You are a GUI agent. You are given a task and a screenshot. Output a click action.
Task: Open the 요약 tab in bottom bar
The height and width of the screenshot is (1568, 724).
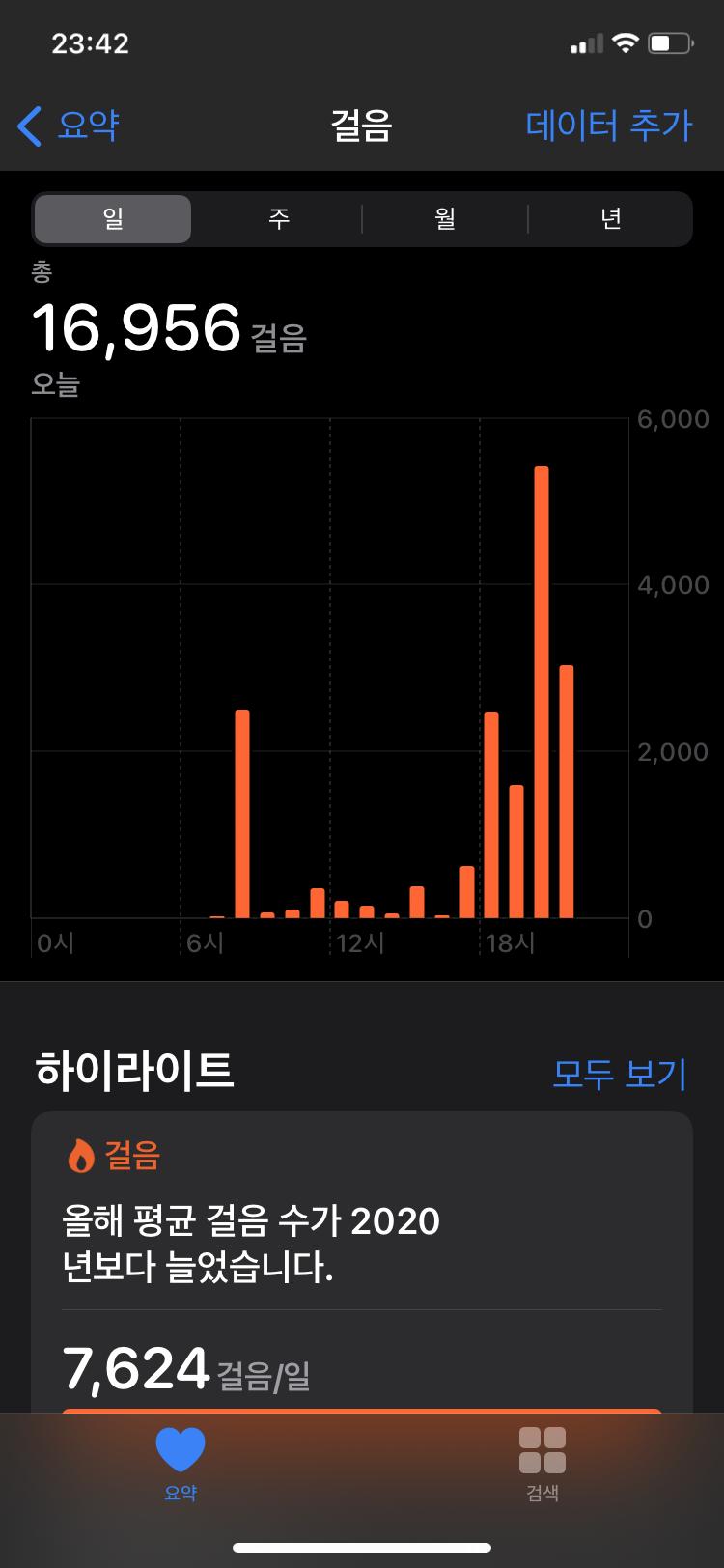181,1463
